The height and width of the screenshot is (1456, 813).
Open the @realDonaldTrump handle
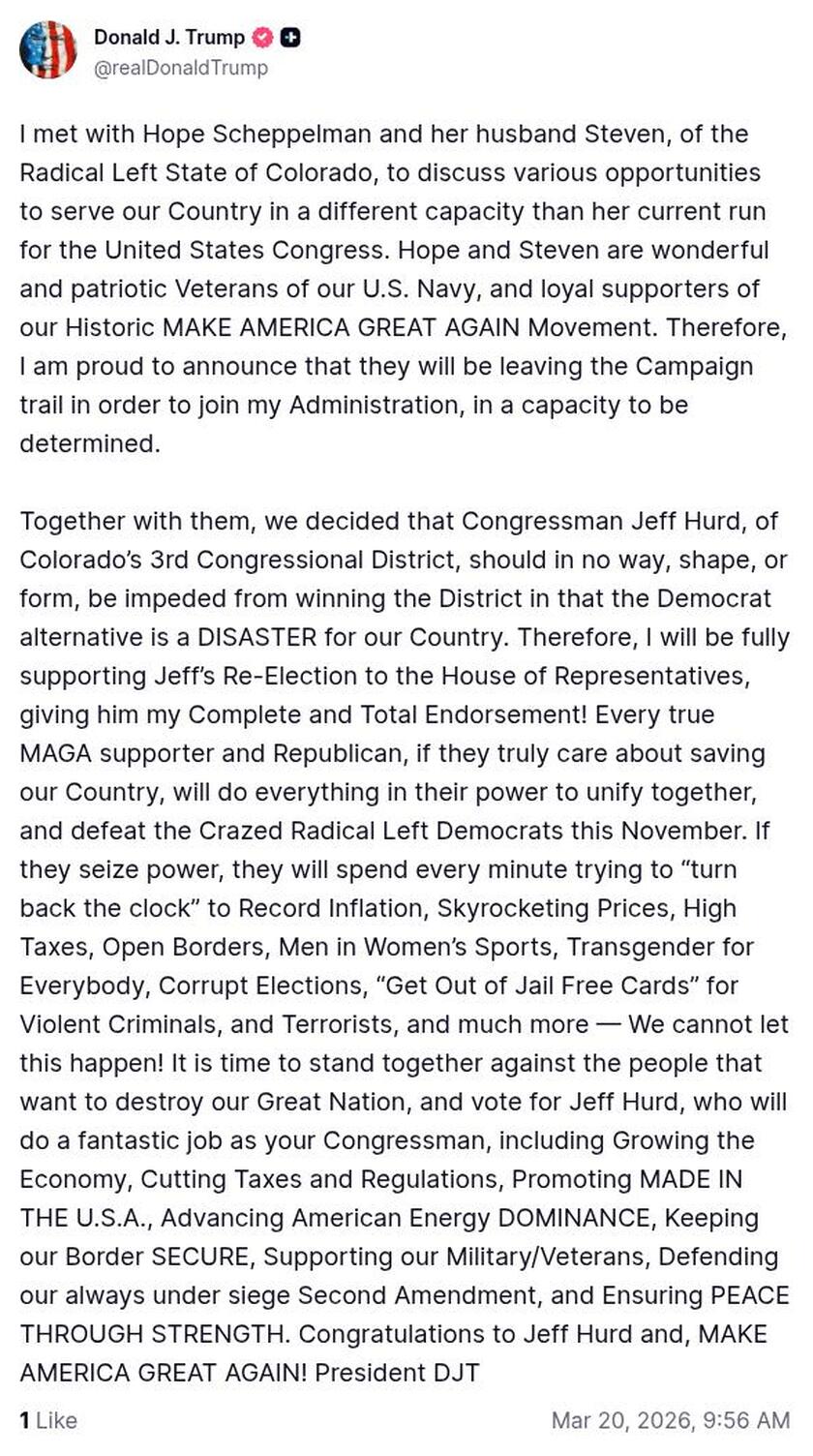pyautogui.click(x=181, y=68)
